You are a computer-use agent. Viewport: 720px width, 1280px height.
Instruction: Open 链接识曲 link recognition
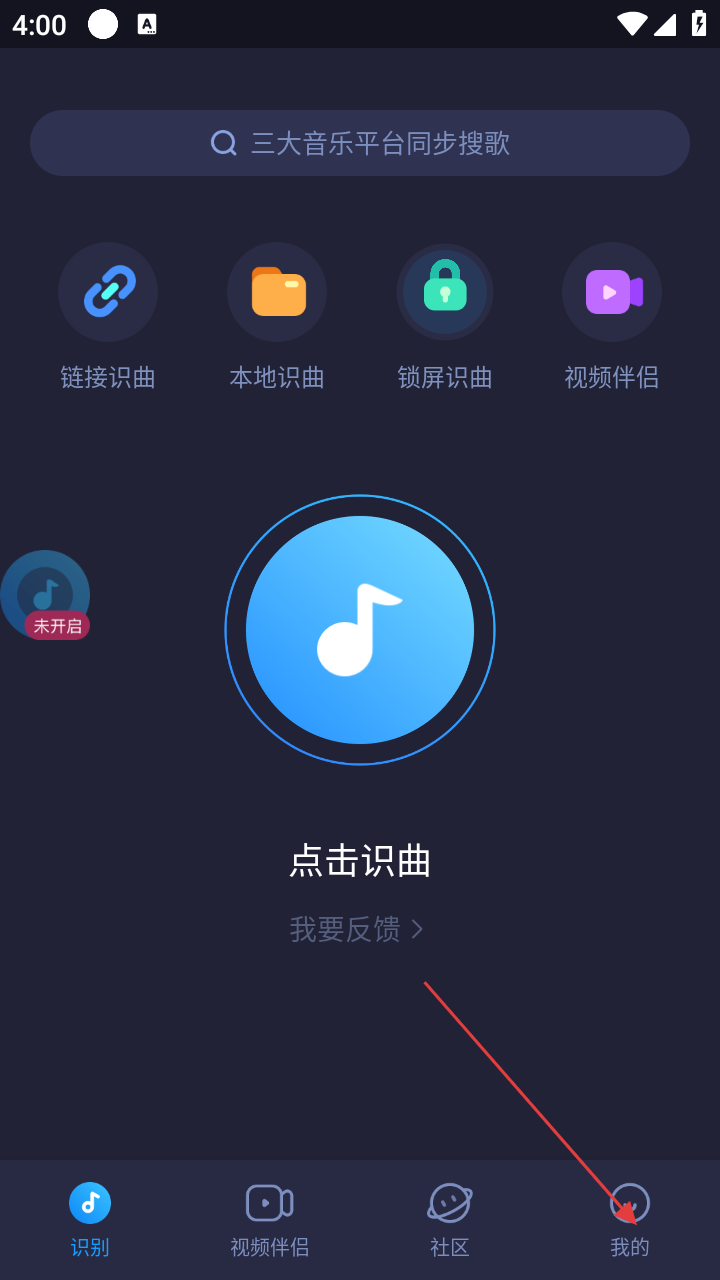click(108, 292)
